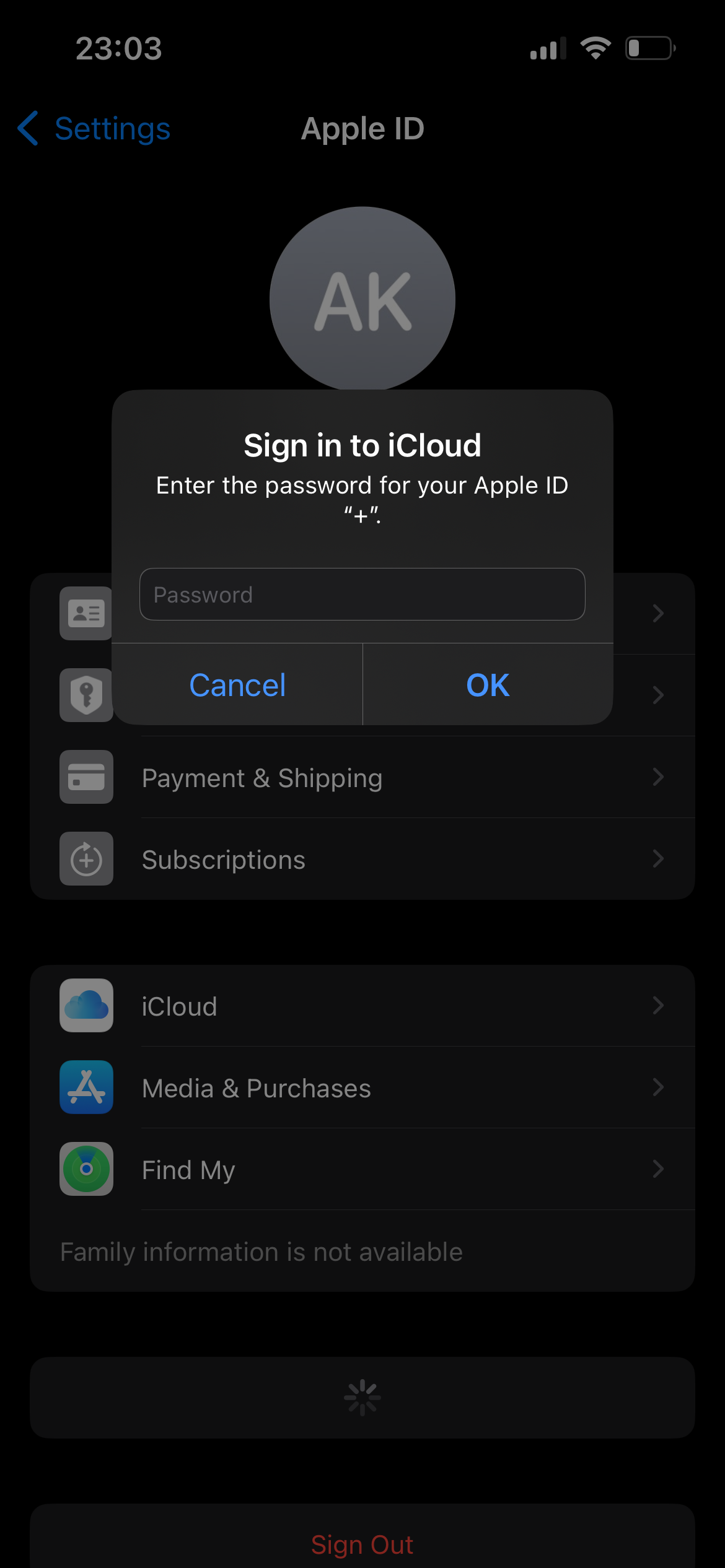Open Subscriptions

(x=362, y=860)
